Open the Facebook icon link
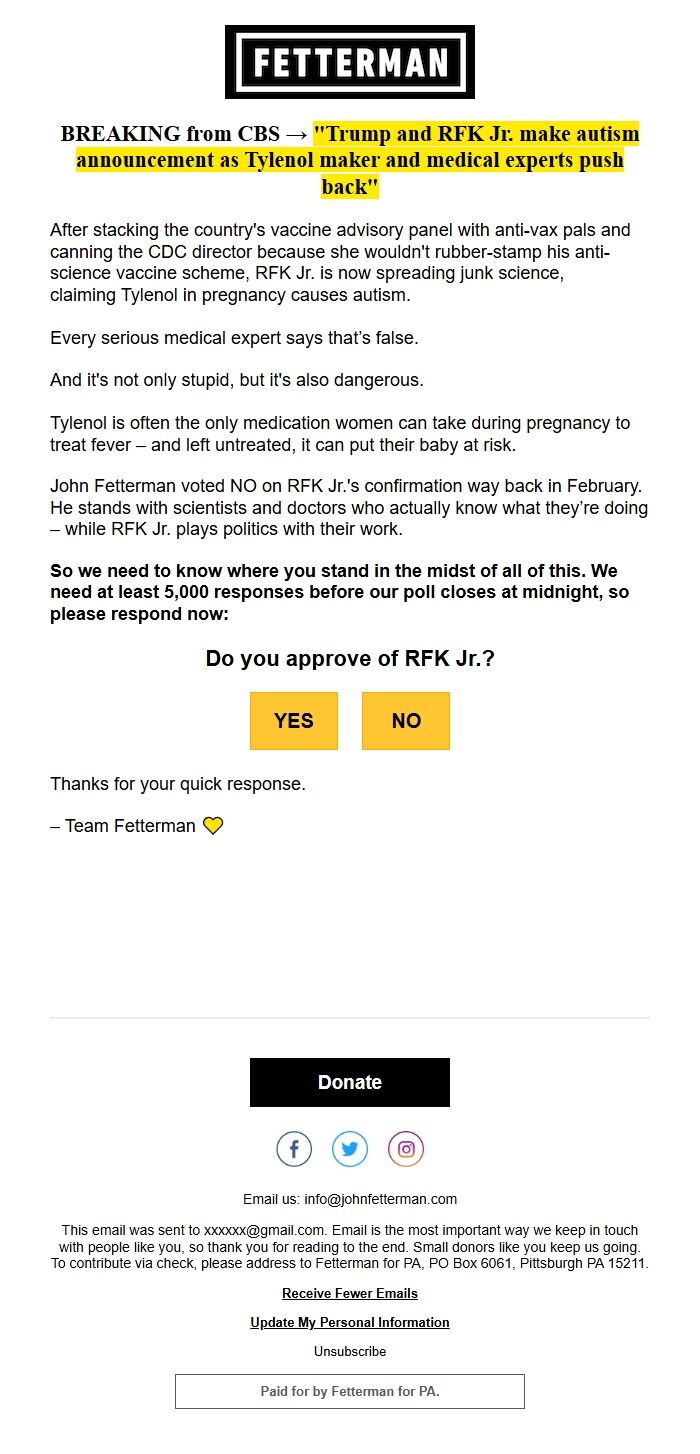The height and width of the screenshot is (1454, 700). click(294, 1149)
